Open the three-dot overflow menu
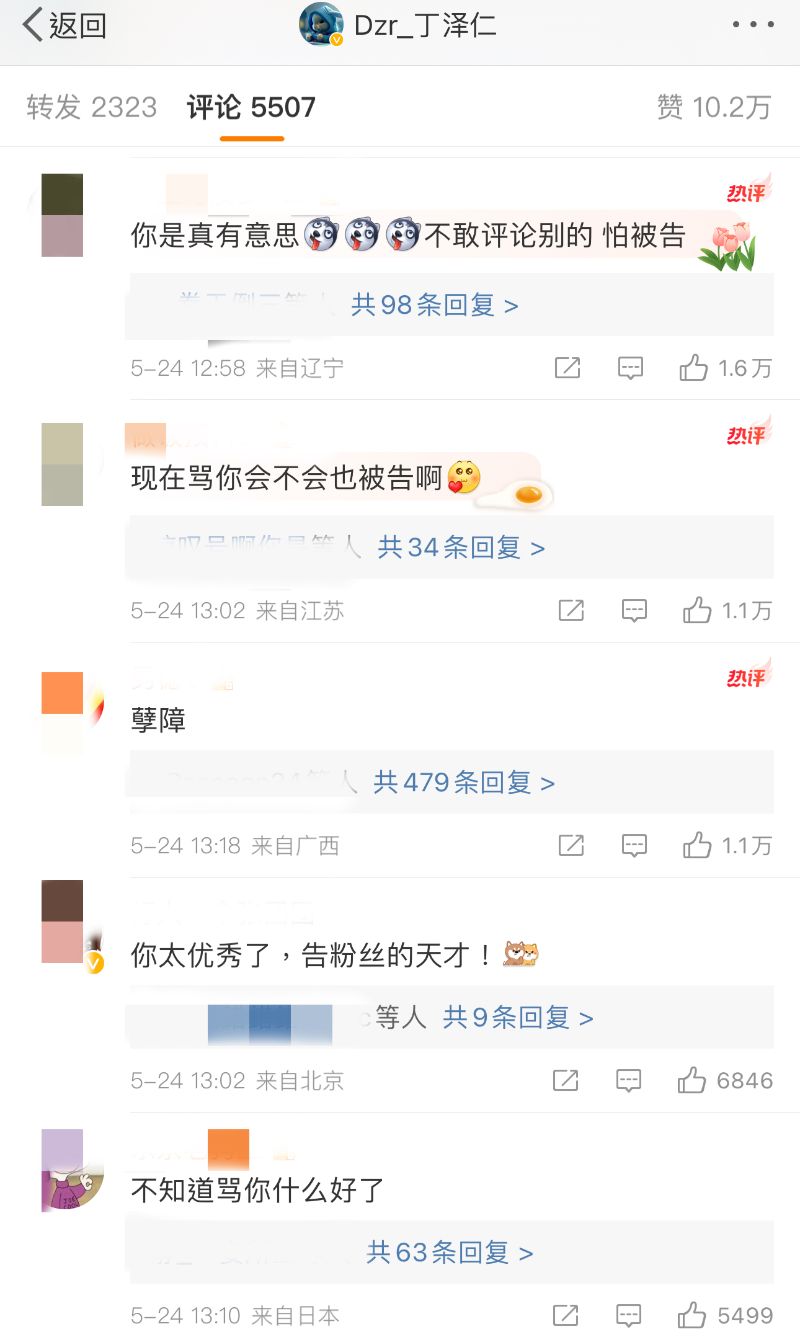The image size is (800, 1337). click(752, 26)
